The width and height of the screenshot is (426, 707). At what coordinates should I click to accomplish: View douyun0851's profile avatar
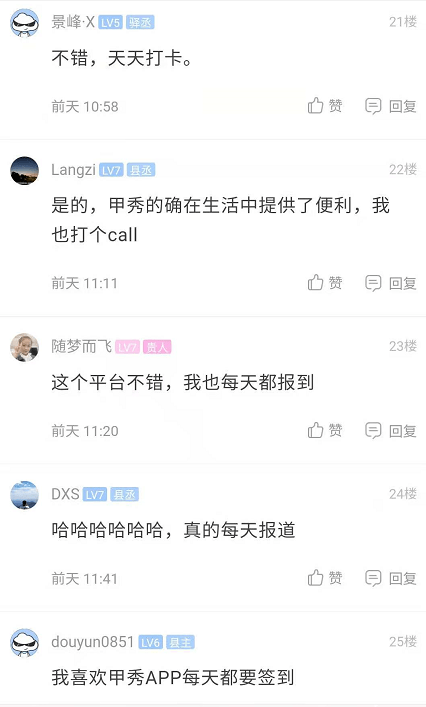tap(24, 643)
